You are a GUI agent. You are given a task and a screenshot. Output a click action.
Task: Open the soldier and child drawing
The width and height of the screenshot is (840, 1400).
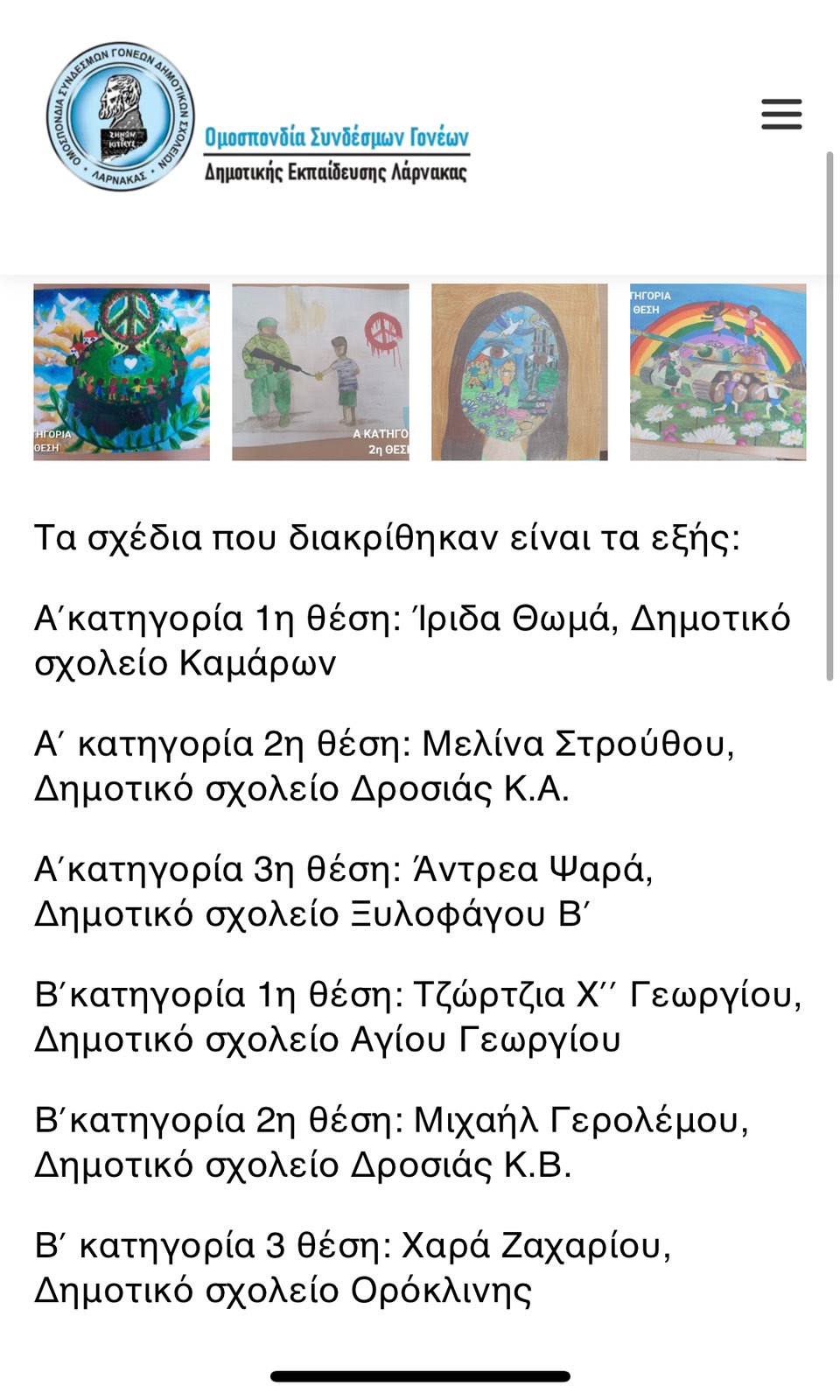pos(320,372)
